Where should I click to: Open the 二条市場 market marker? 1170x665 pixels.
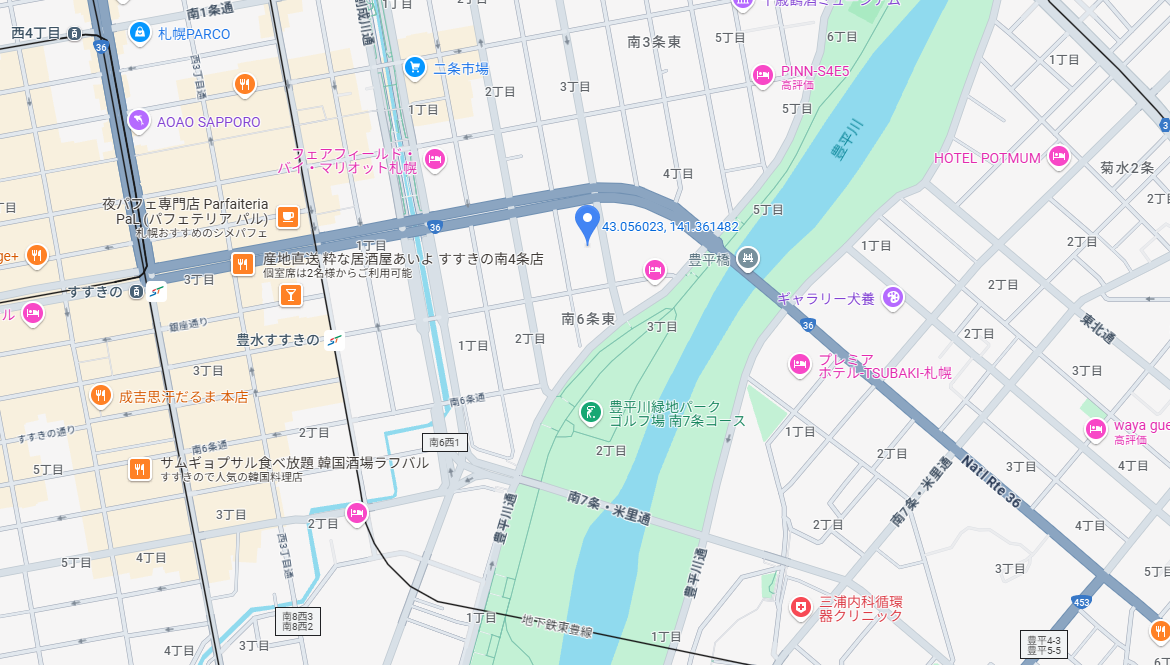tap(414, 67)
